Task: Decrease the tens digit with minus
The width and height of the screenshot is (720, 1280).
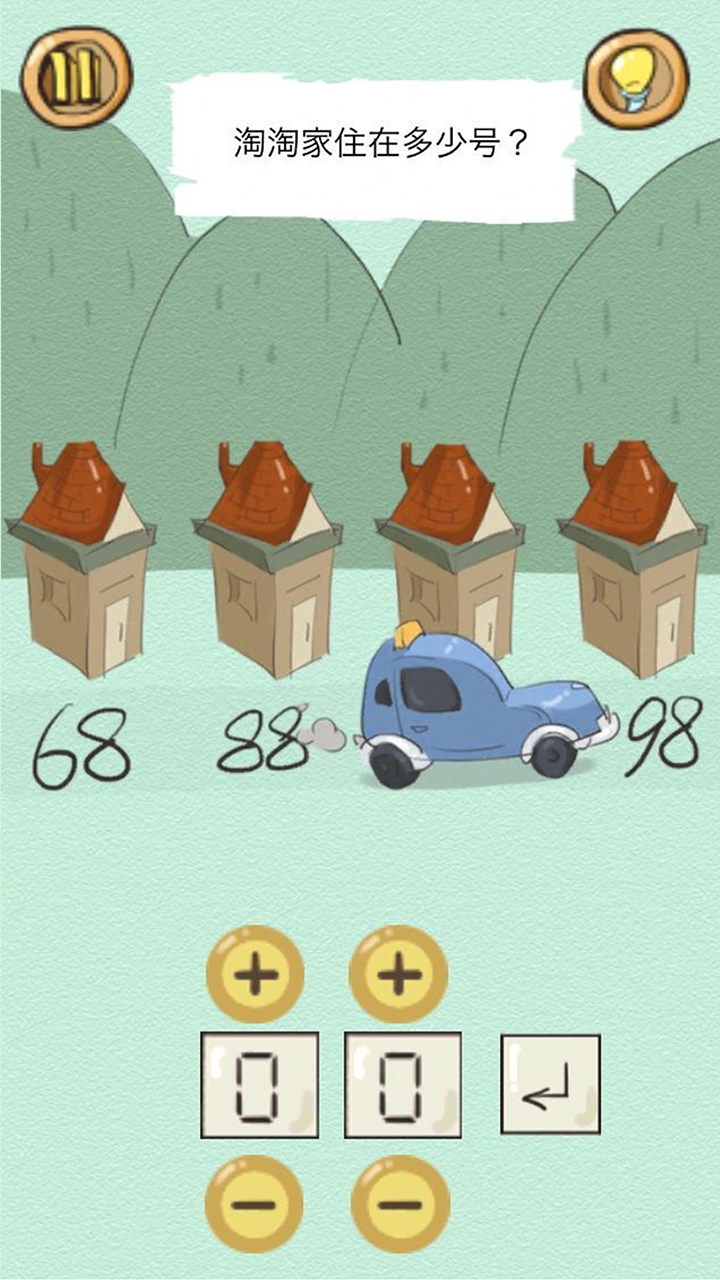Action: coord(255,1203)
